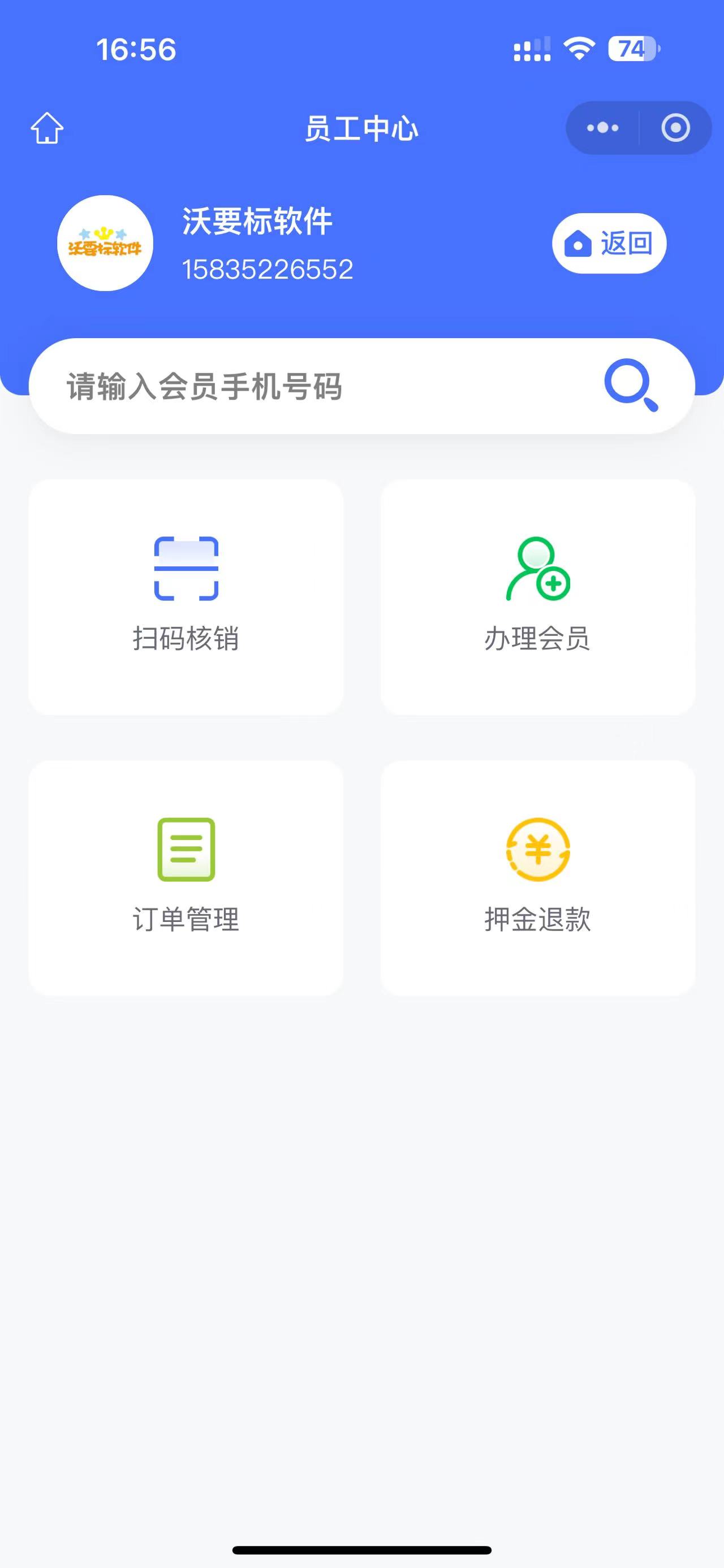
Task: Open 扫码核销 scan verification
Action: 186,596
